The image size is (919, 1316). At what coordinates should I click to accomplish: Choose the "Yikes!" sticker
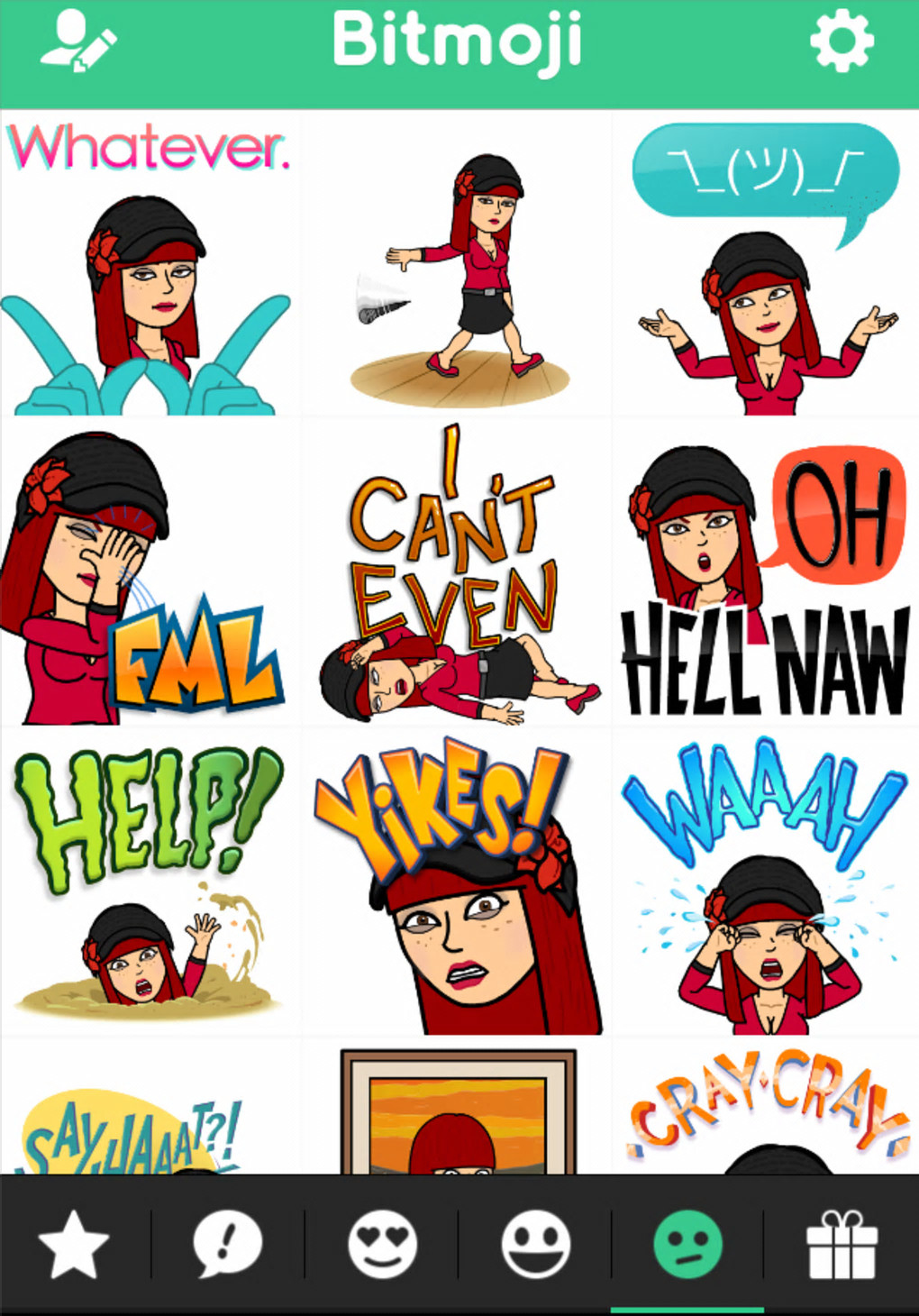pos(458,883)
